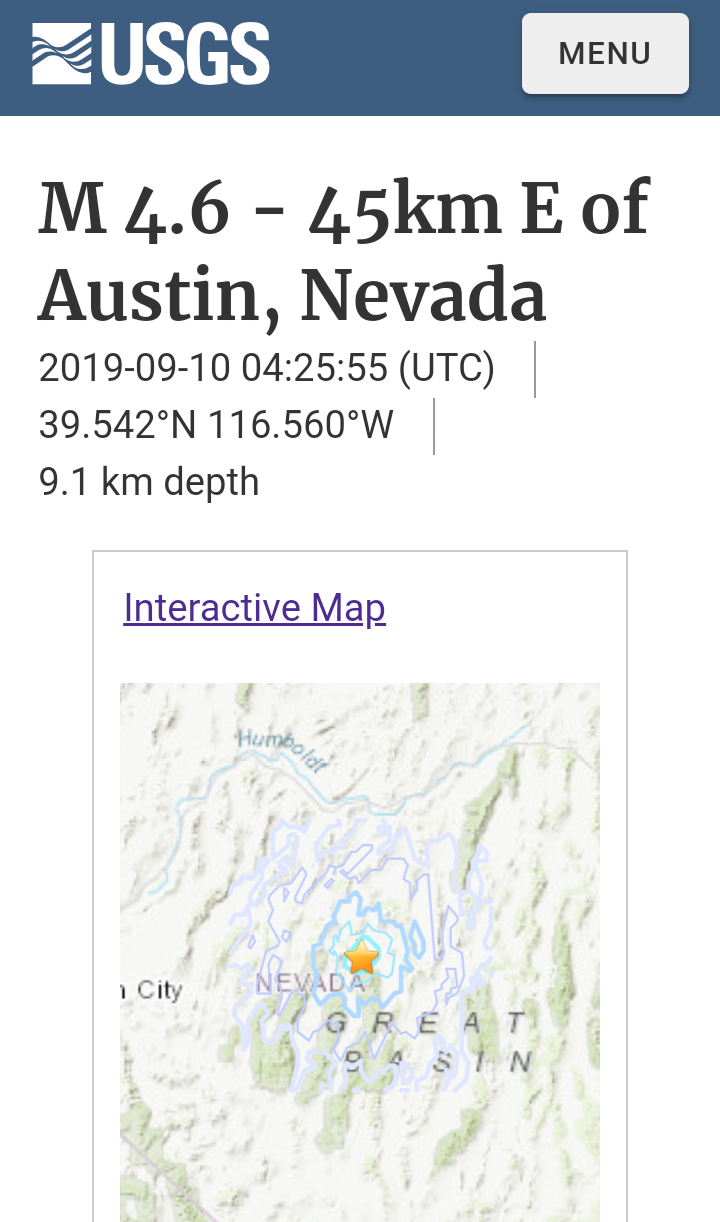Go to the USGS home logo
This screenshot has height=1222, width=720.
(x=151, y=54)
